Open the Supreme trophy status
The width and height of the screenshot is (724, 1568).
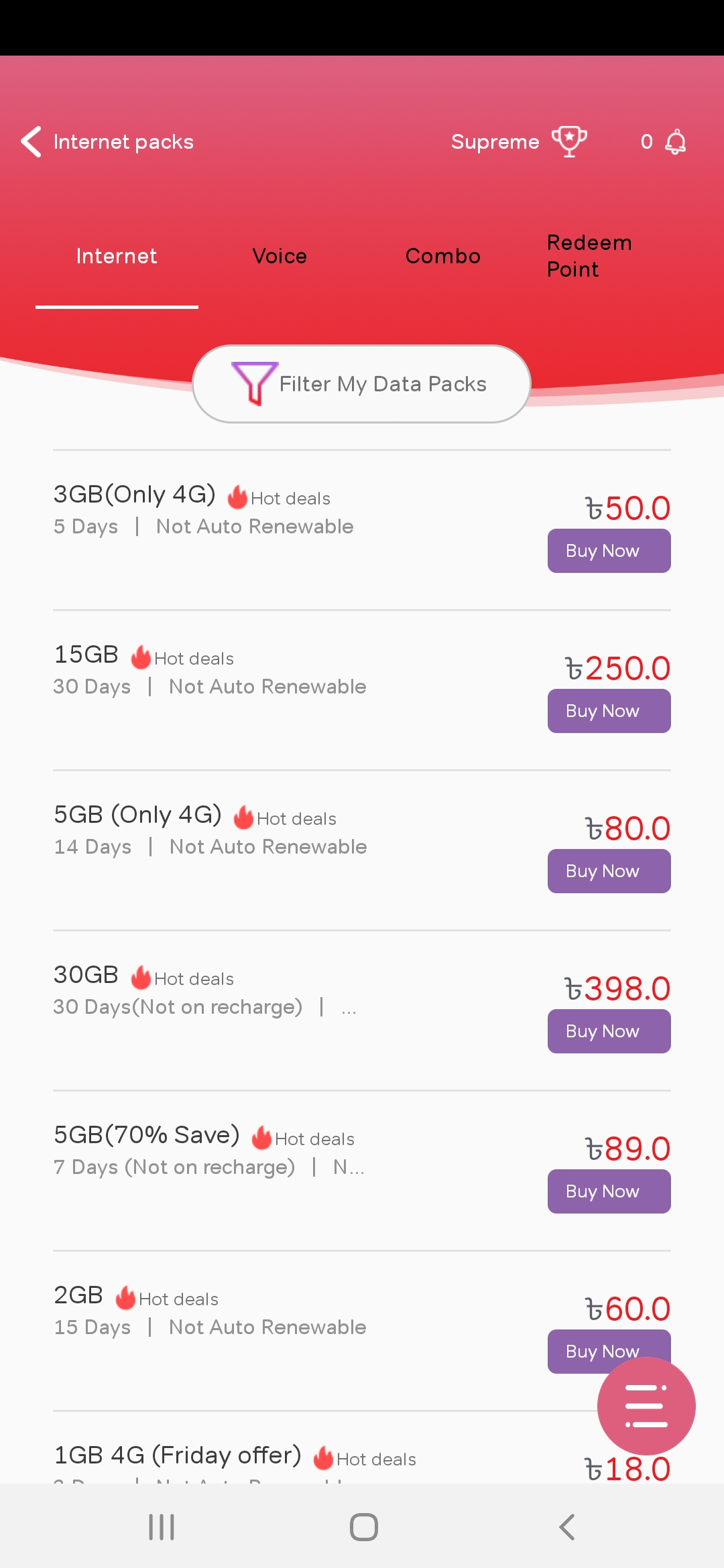point(519,141)
